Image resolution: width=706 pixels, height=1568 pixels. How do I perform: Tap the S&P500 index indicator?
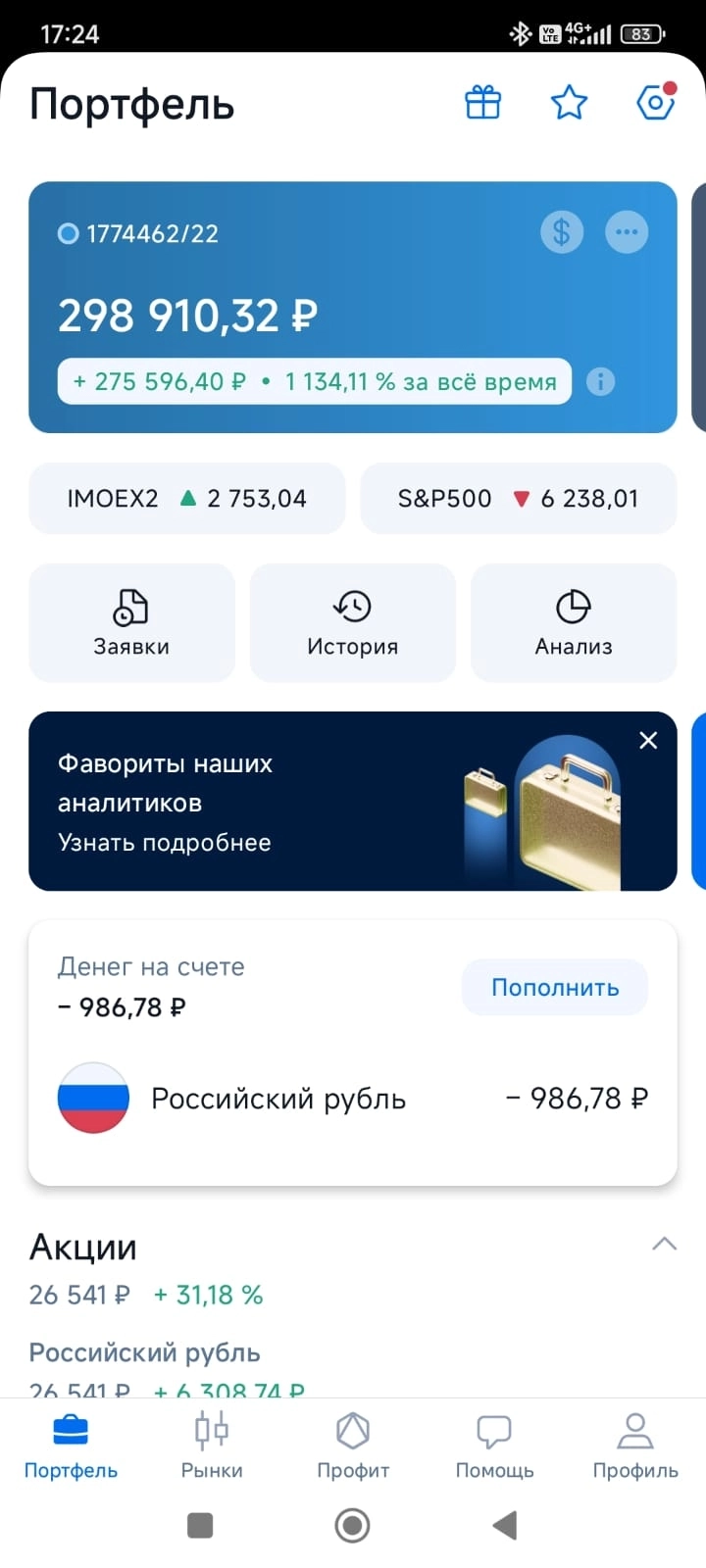click(x=518, y=498)
